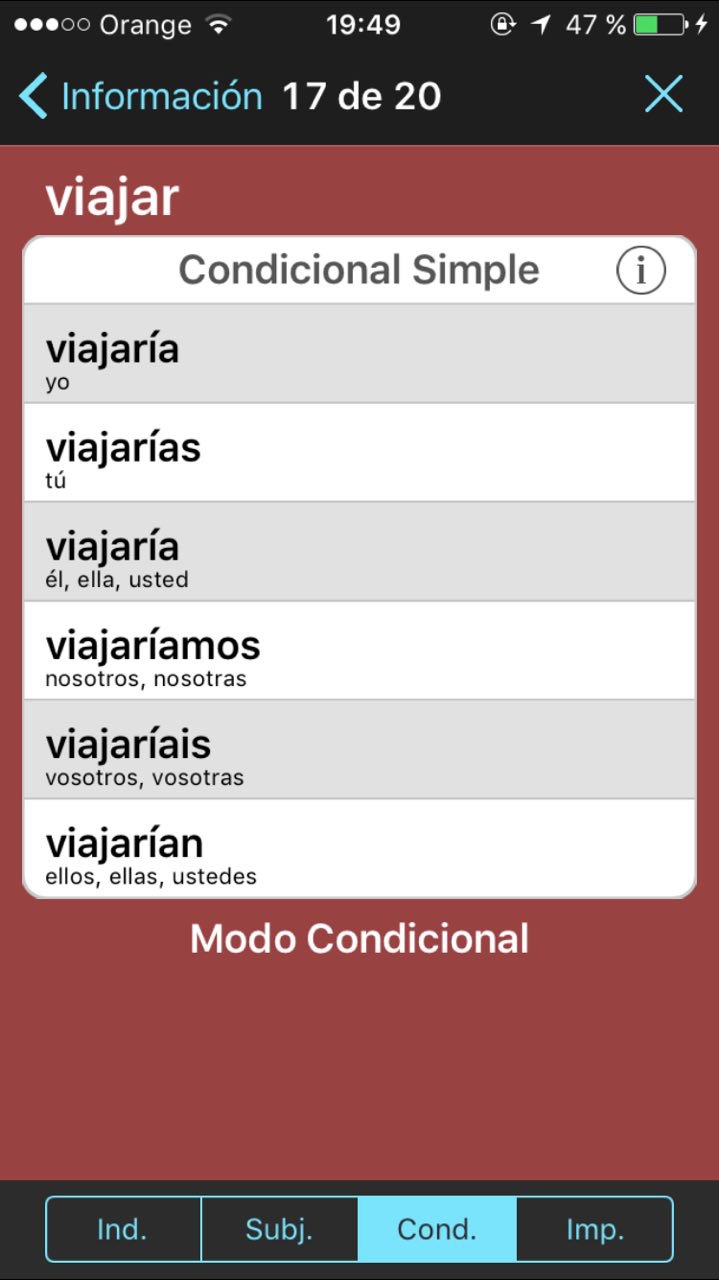Switch to the Ind. mood tab
719x1280 pixels.
click(123, 1229)
